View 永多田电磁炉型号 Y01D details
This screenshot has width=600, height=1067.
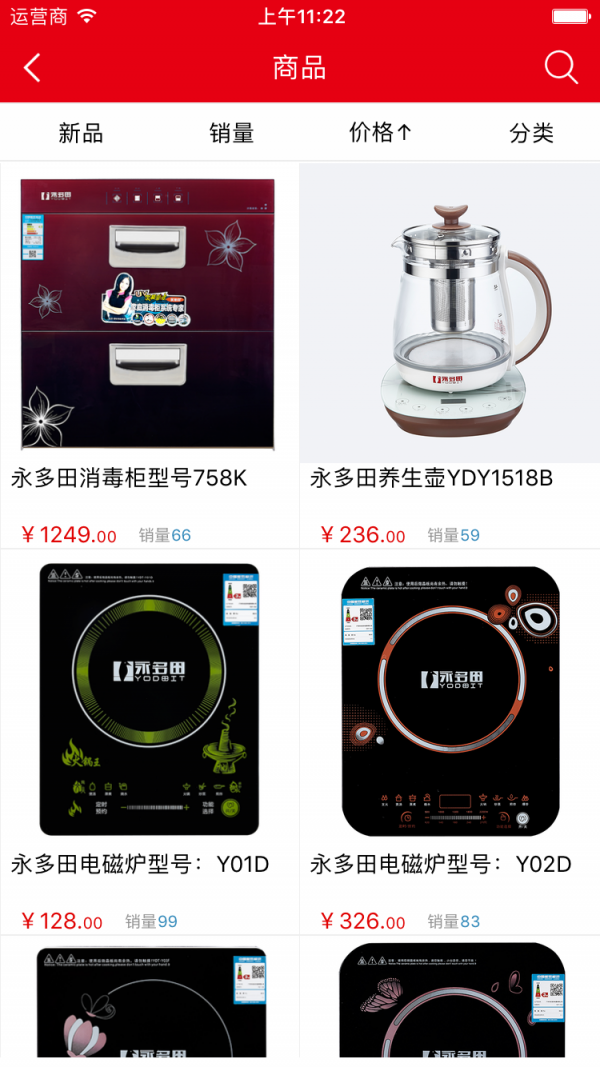tap(148, 700)
